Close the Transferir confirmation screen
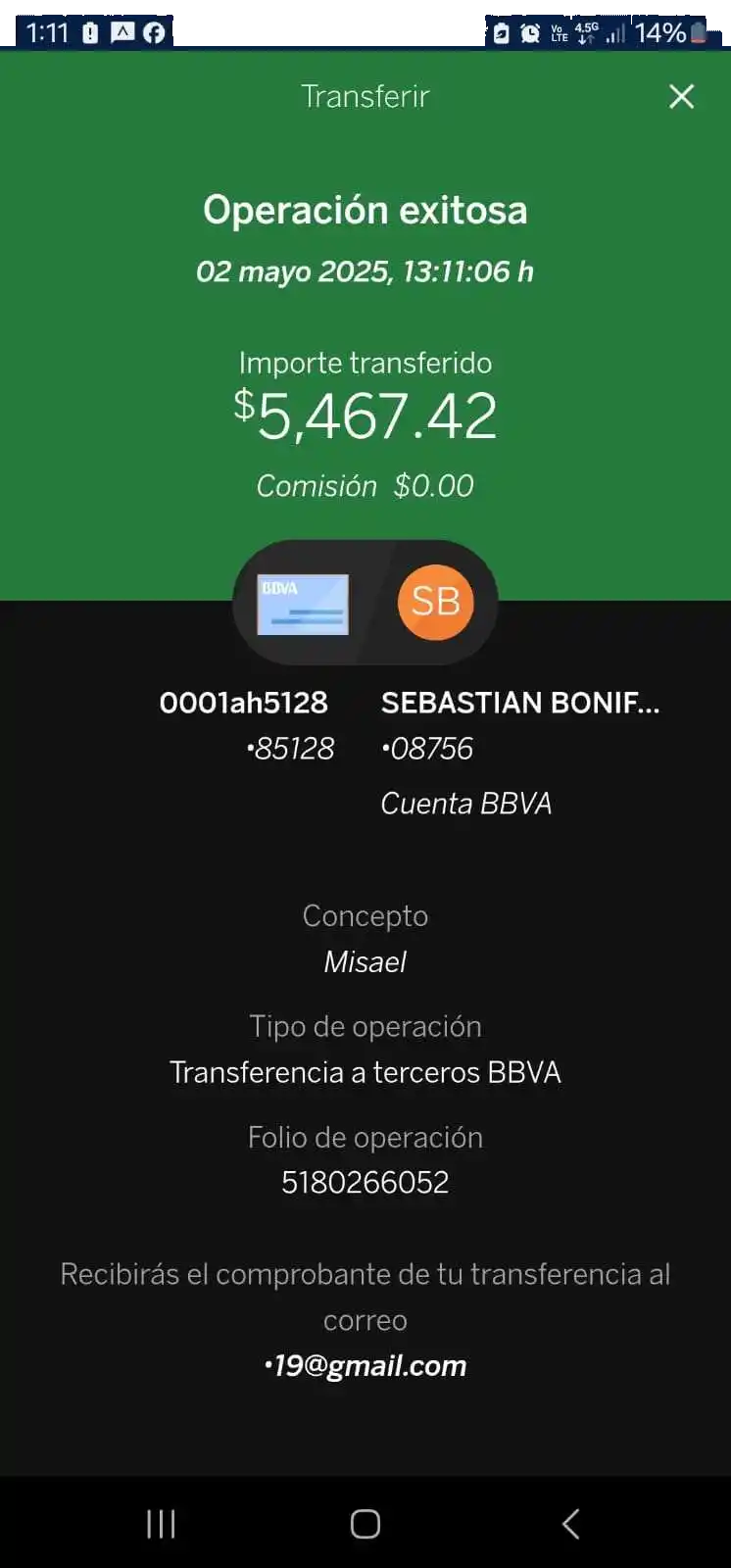The image size is (731, 1568). point(681,96)
